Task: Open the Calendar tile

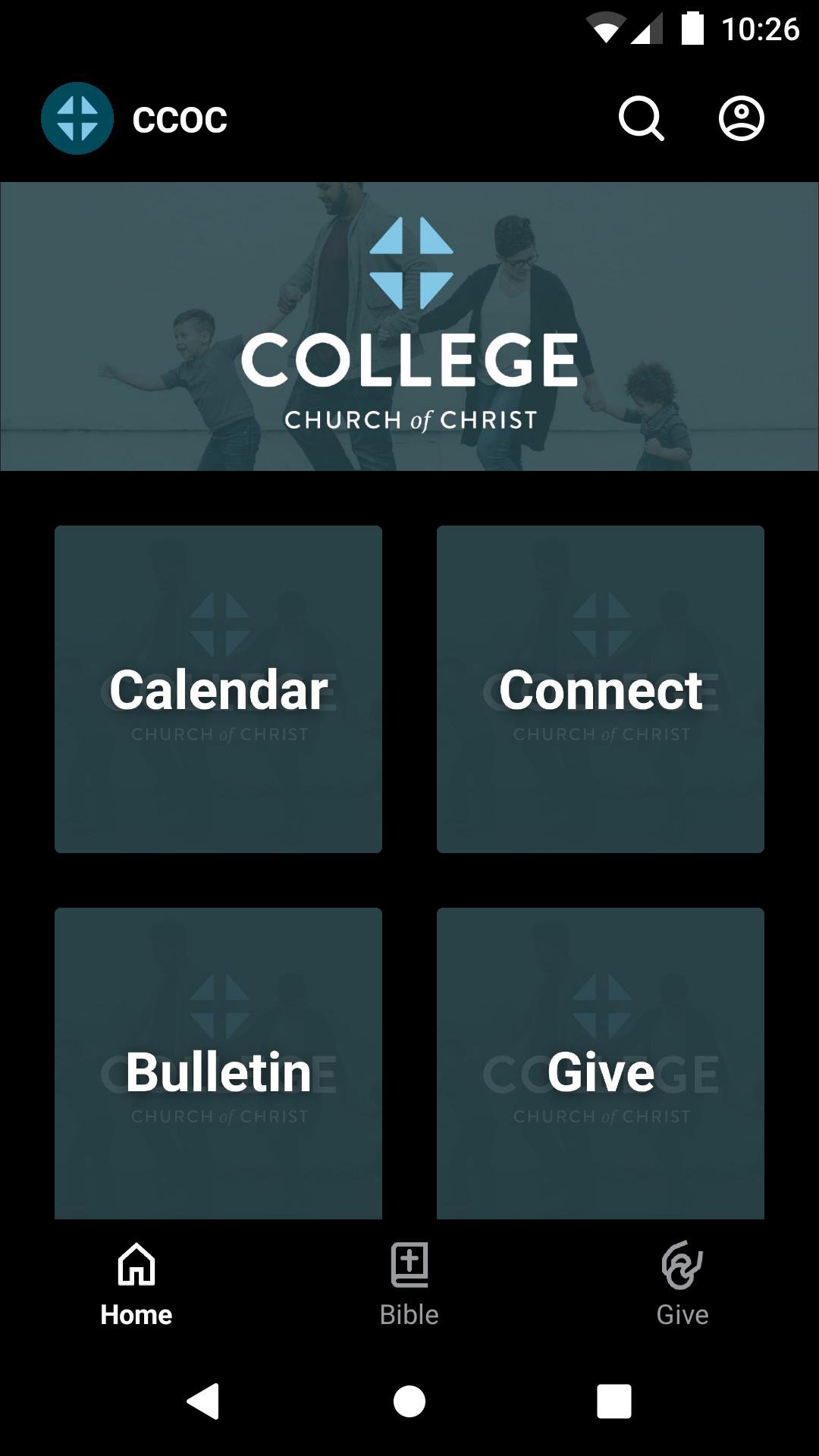Action: (x=218, y=689)
